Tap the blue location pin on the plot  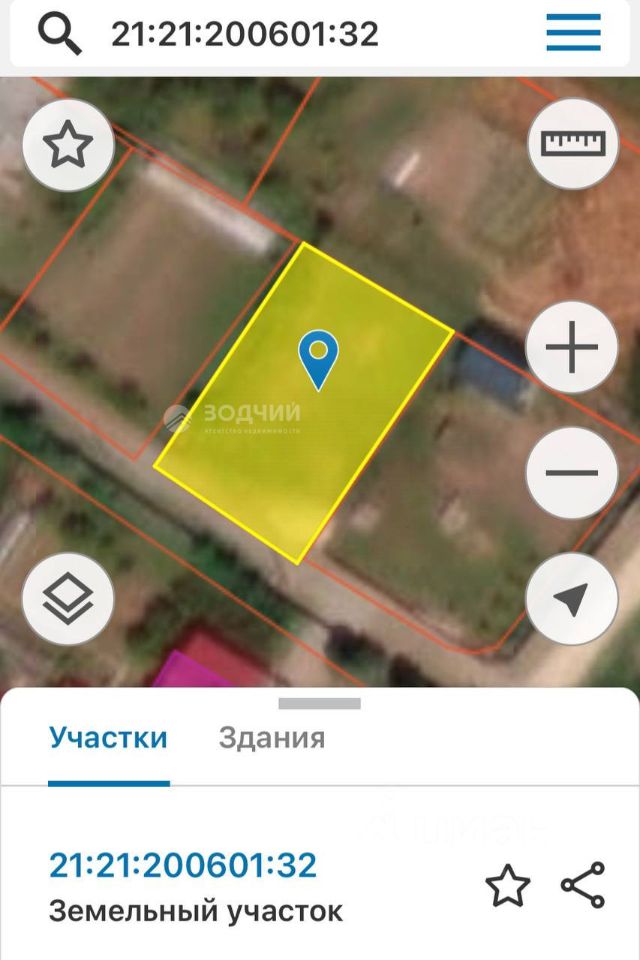(319, 358)
